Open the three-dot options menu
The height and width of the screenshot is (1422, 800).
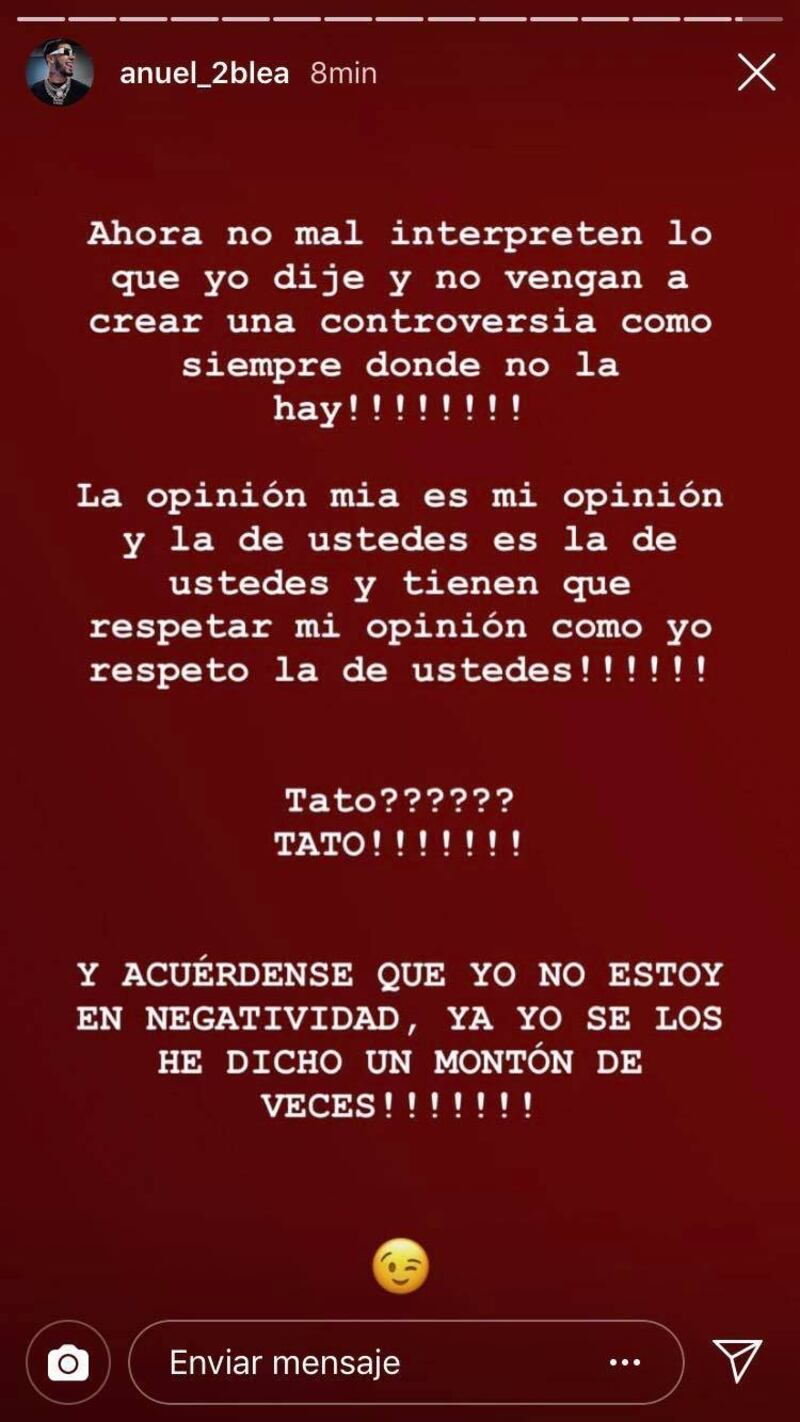pyautogui.click(x=625, y=1362)
